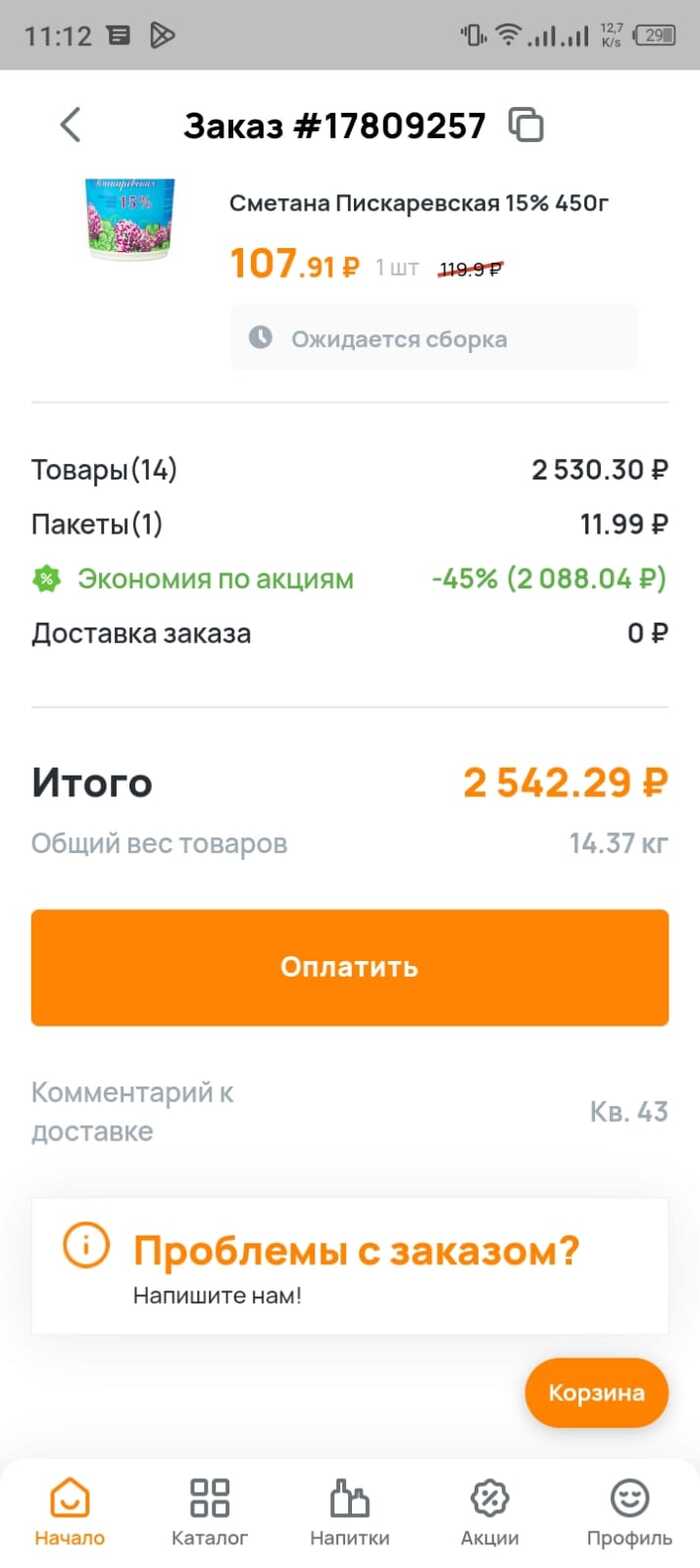
Task: Switch to the Начало tab
Action: (x=69, y=1512)
